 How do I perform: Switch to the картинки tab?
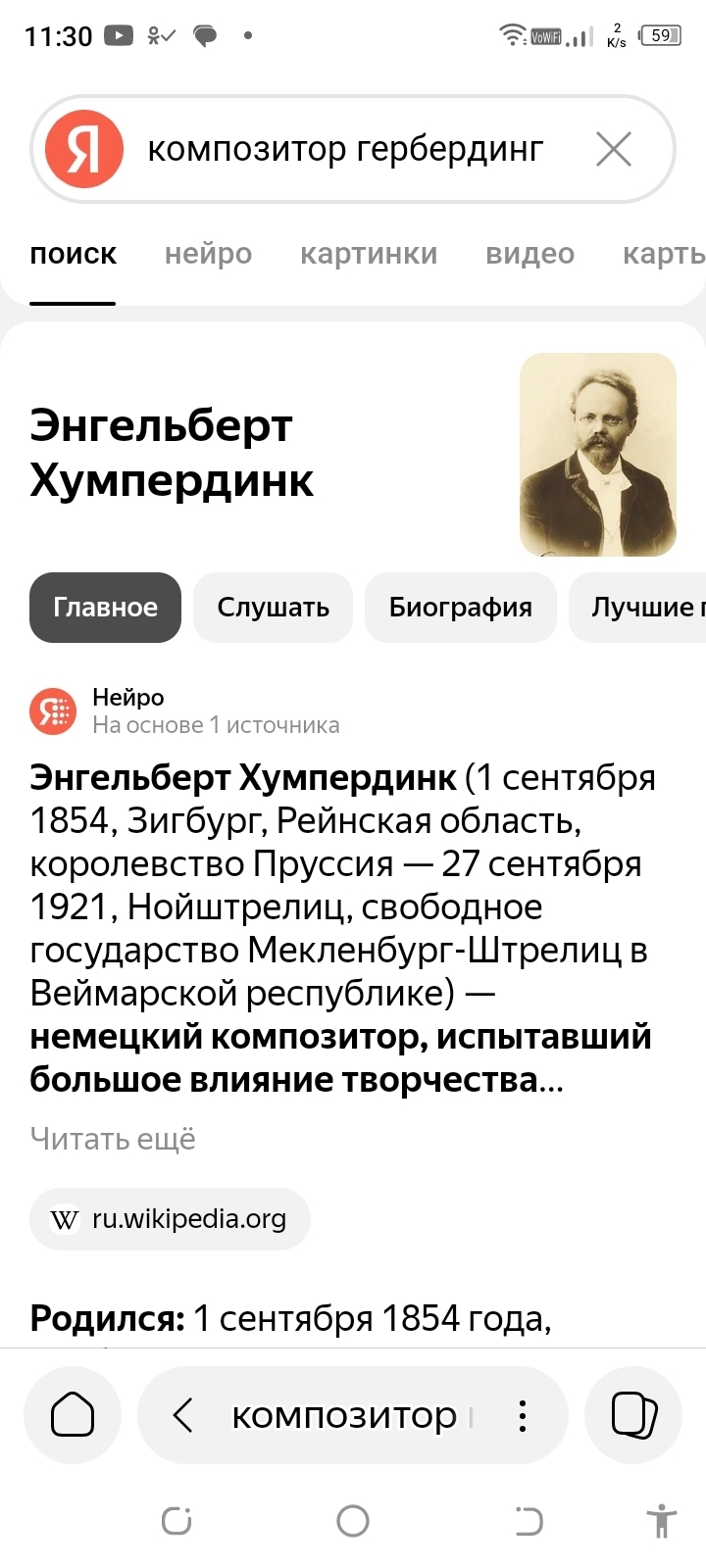click(369, 254)
